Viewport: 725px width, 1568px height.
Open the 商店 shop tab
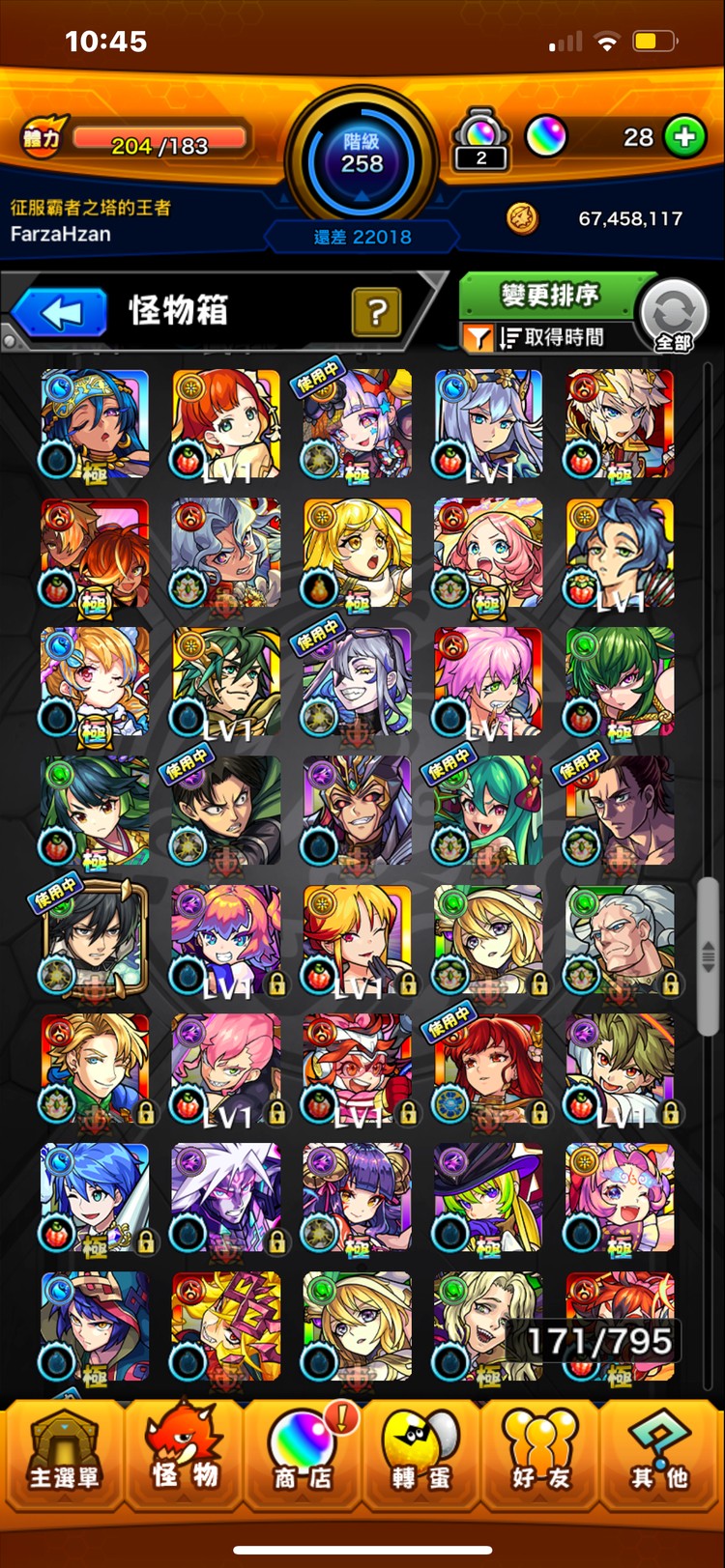coord(303,1454)
